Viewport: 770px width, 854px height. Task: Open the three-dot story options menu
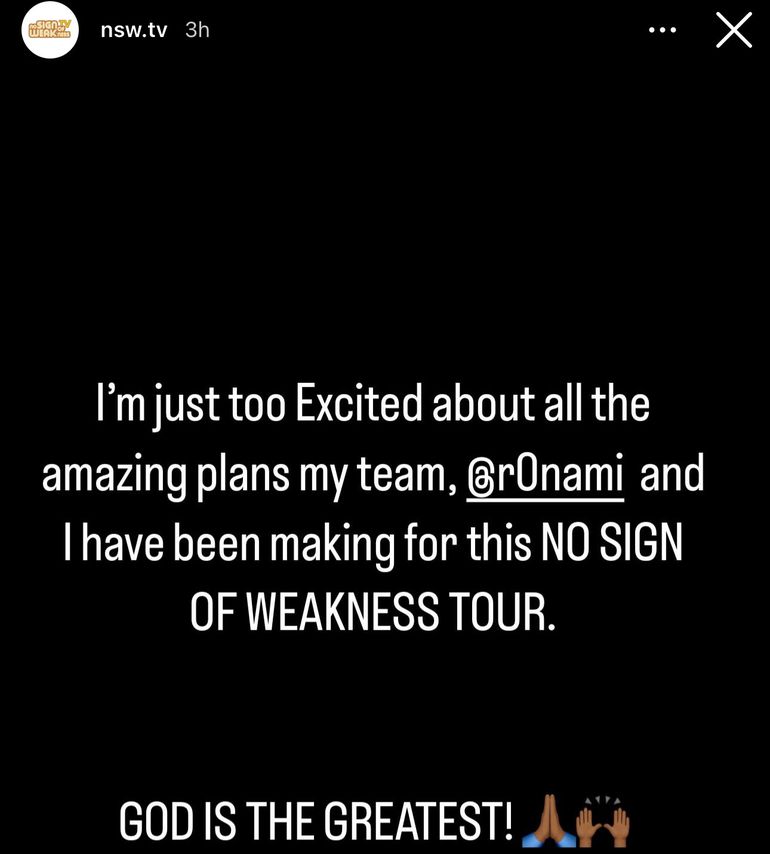click(662, 30)
